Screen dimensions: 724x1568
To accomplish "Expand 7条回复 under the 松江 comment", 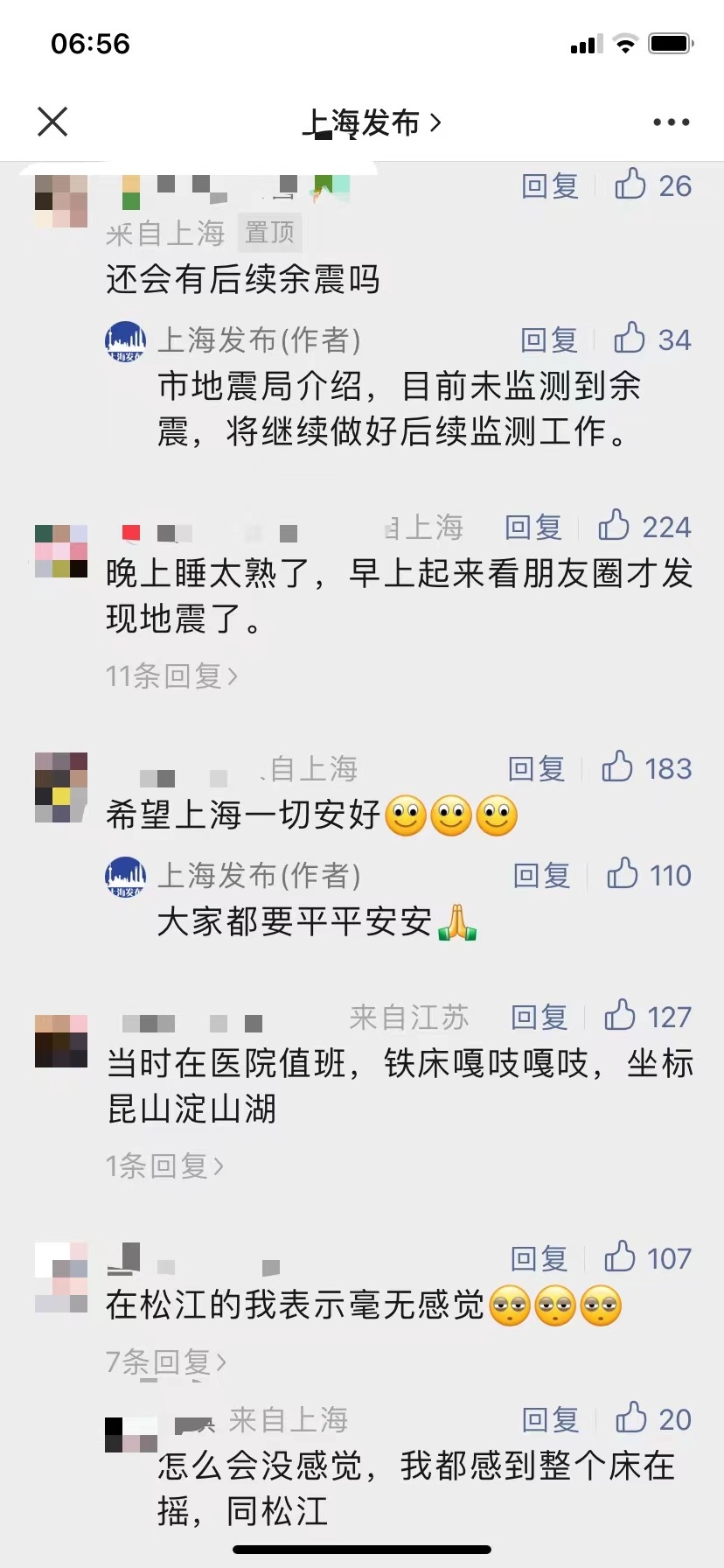I will coord(165,1361).
